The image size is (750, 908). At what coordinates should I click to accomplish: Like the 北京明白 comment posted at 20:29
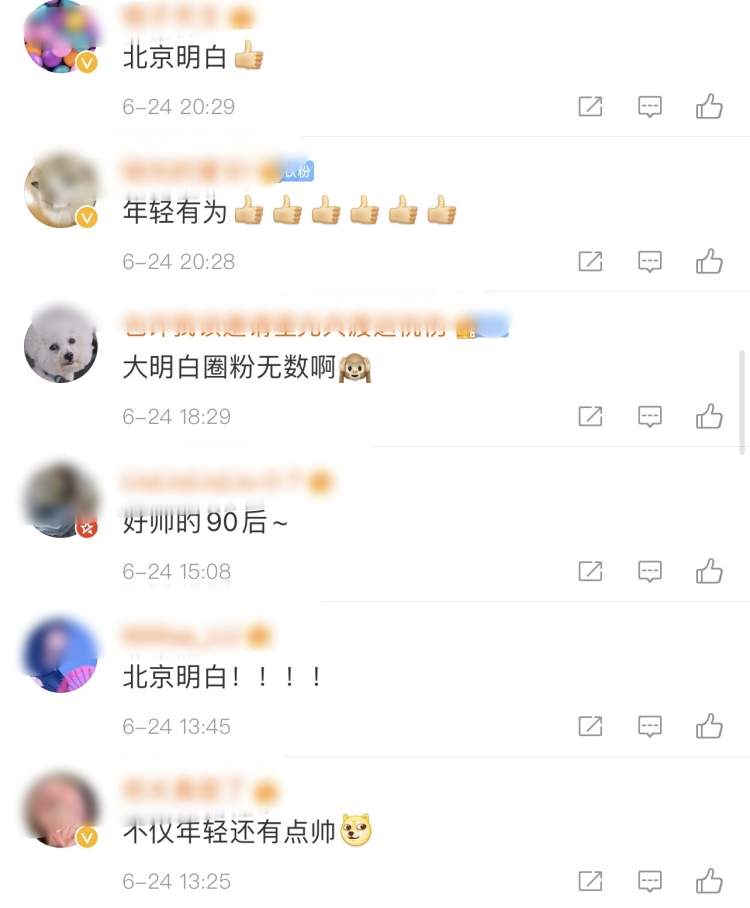pos(709,107)
